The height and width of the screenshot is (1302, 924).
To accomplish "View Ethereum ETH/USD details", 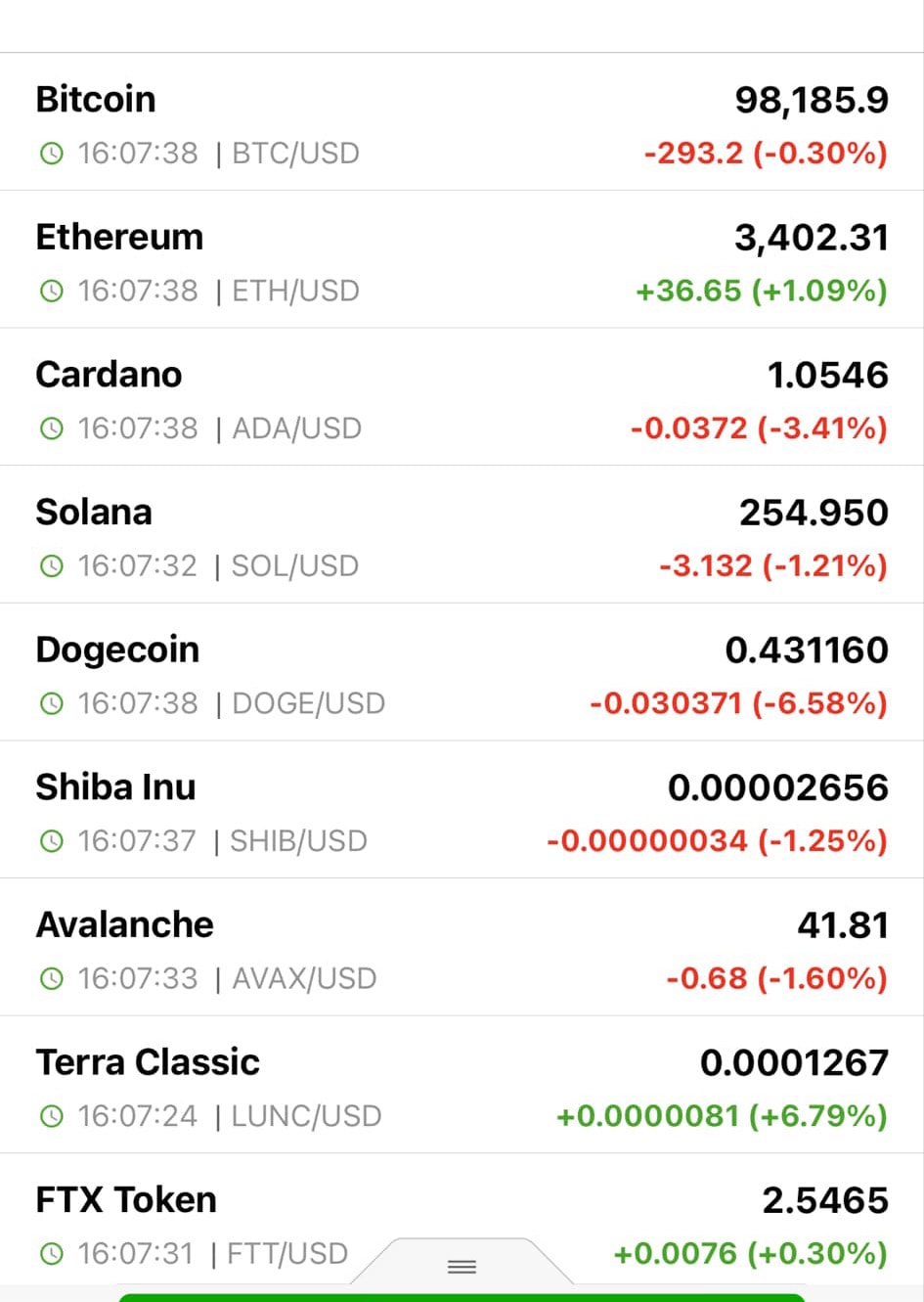I will (462, 261).
